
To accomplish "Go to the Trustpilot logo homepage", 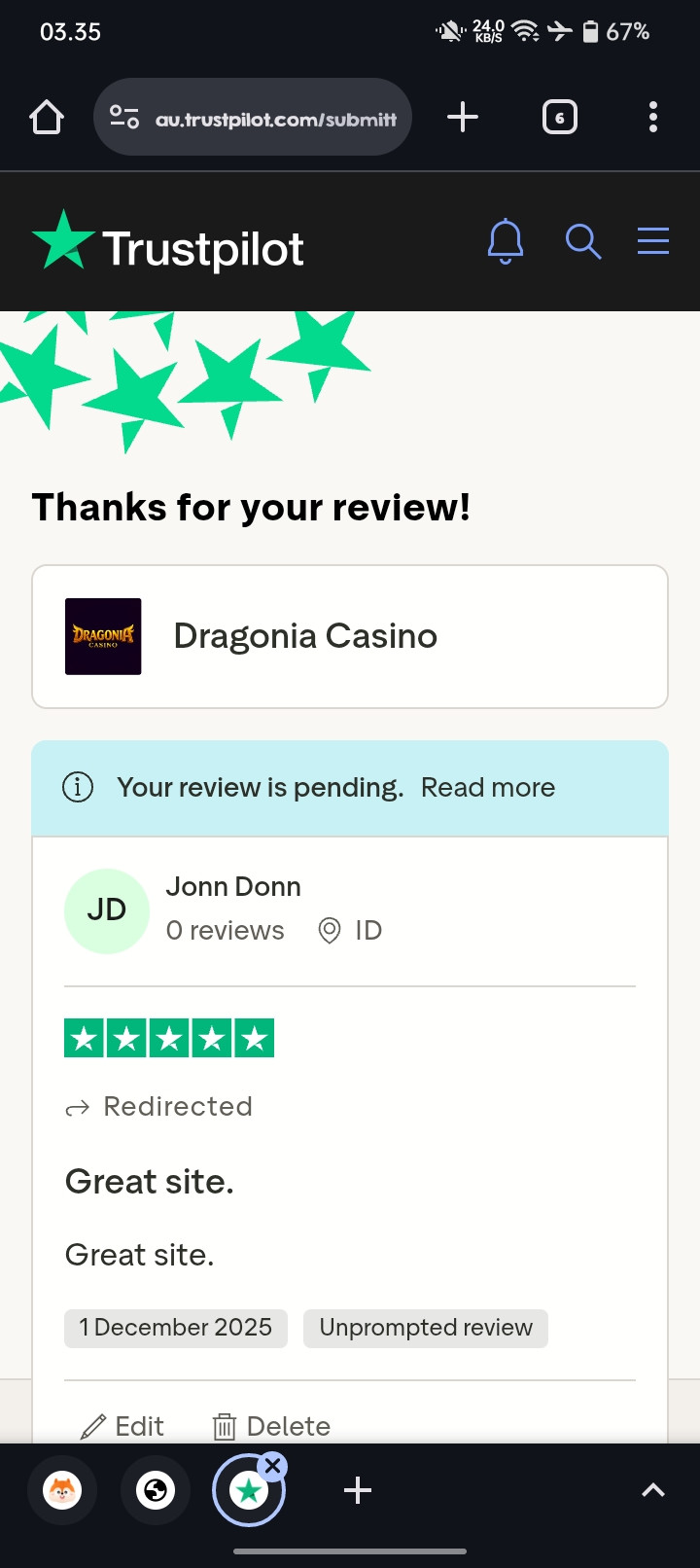I will pyautogui.click(x=168, y=245).
